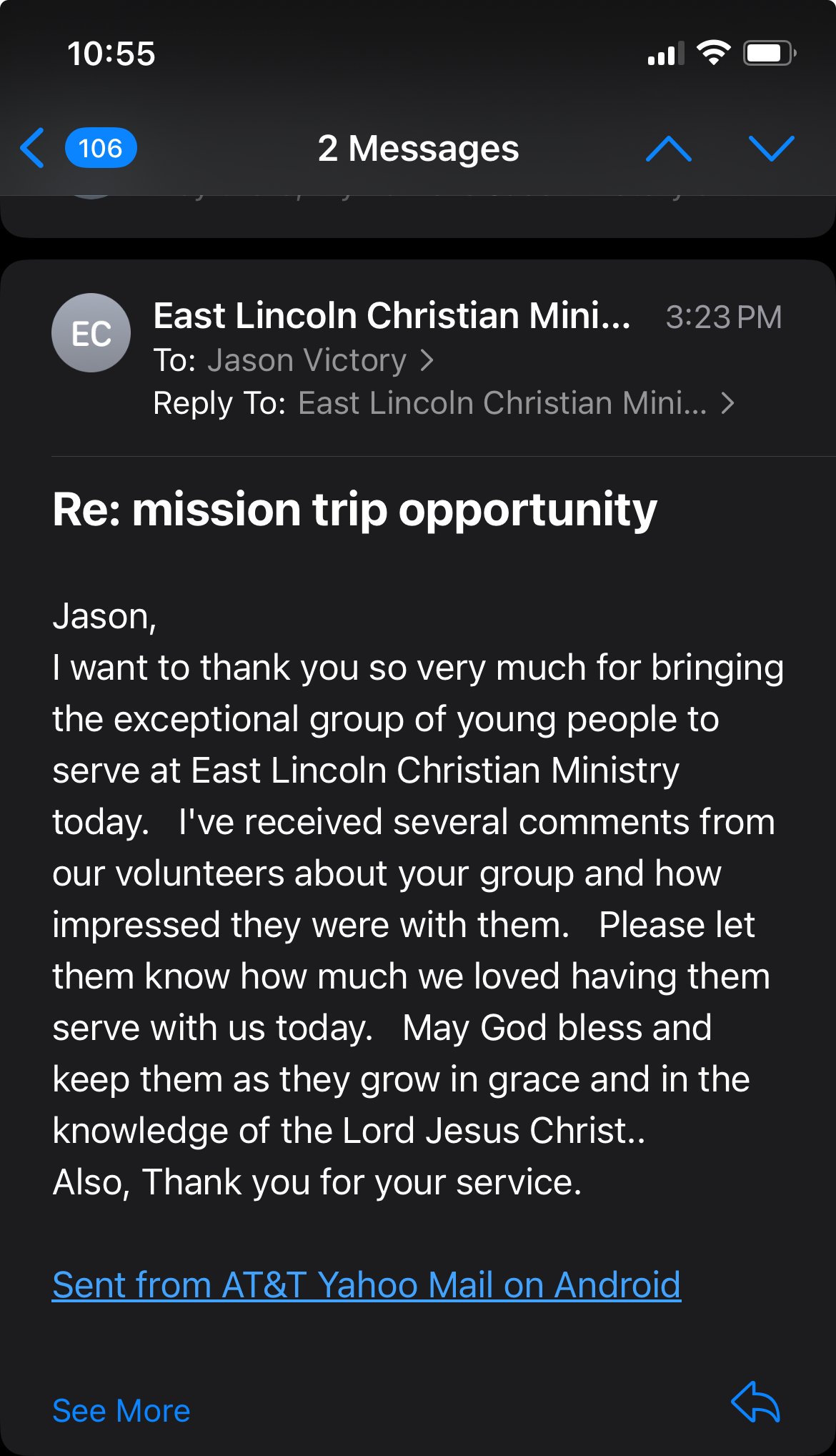Tap See More to expand the message
Screen dimensions: 836x1456
click(x=121, y=1410)
